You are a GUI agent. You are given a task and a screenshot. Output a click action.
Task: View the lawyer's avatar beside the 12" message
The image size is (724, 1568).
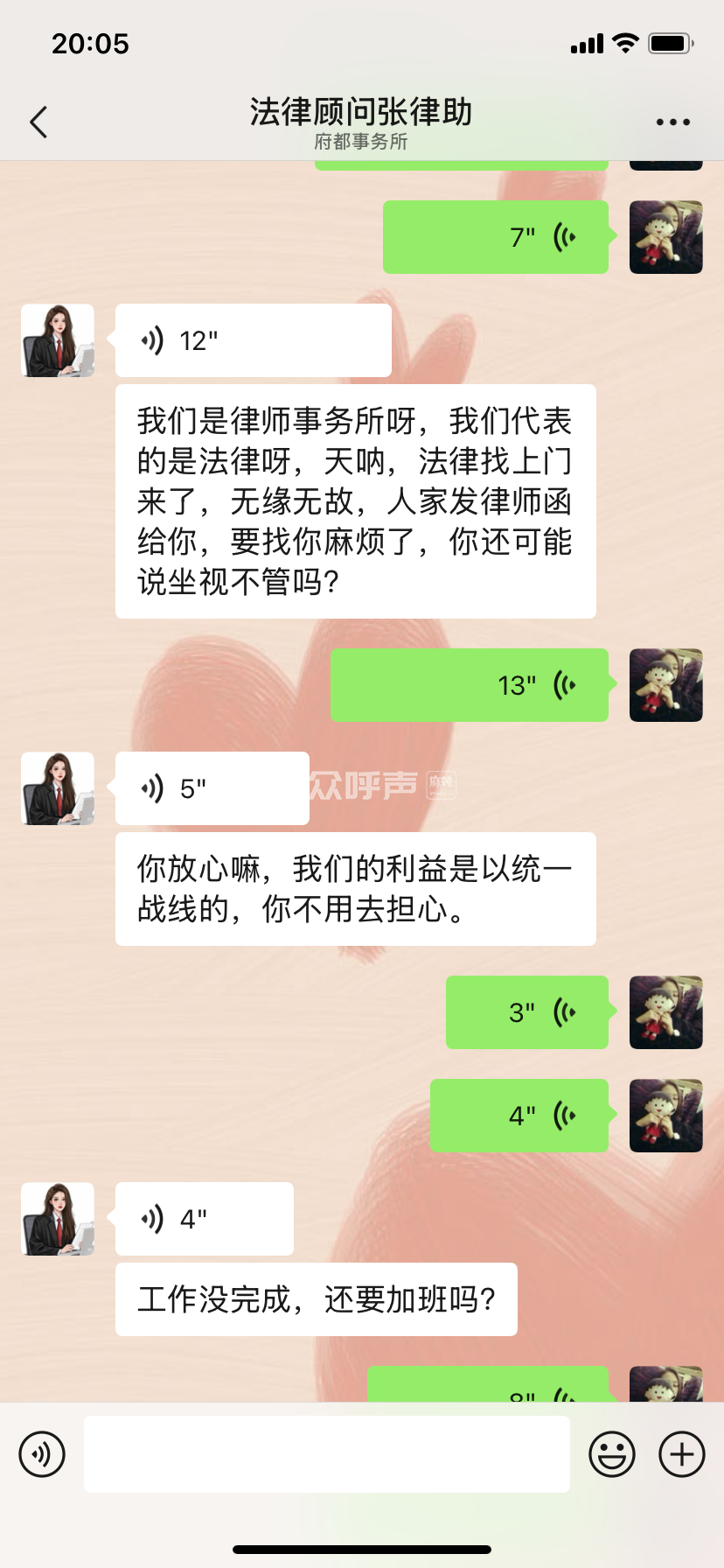58,340
